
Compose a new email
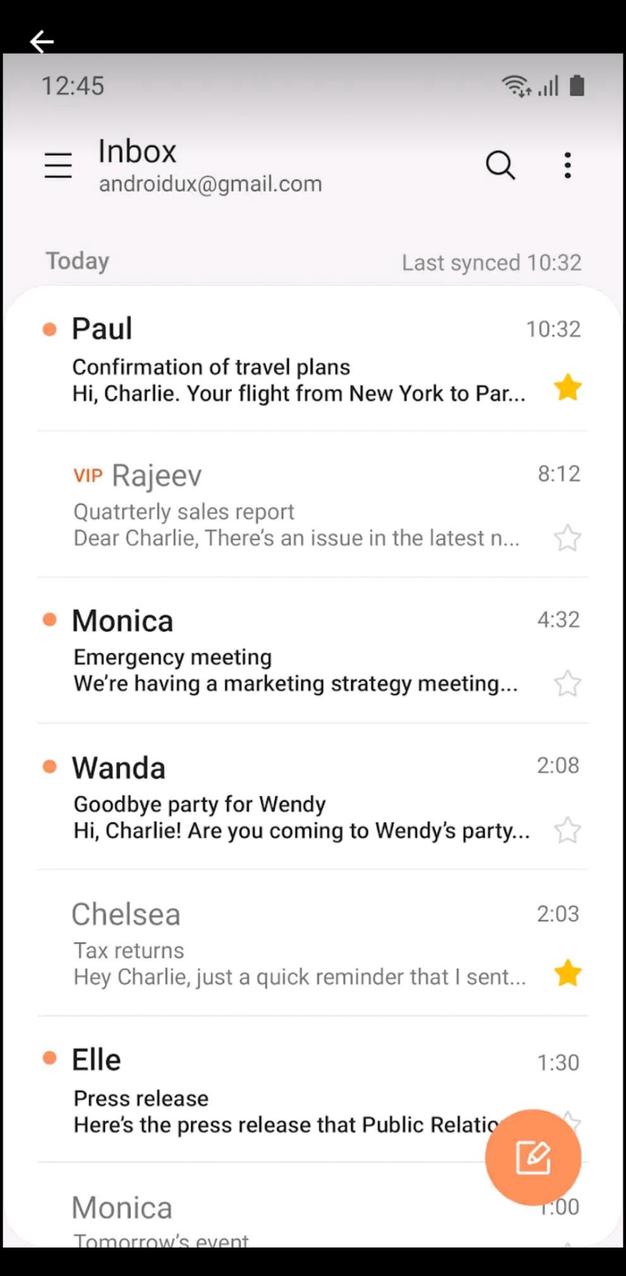pos(532,1158)
